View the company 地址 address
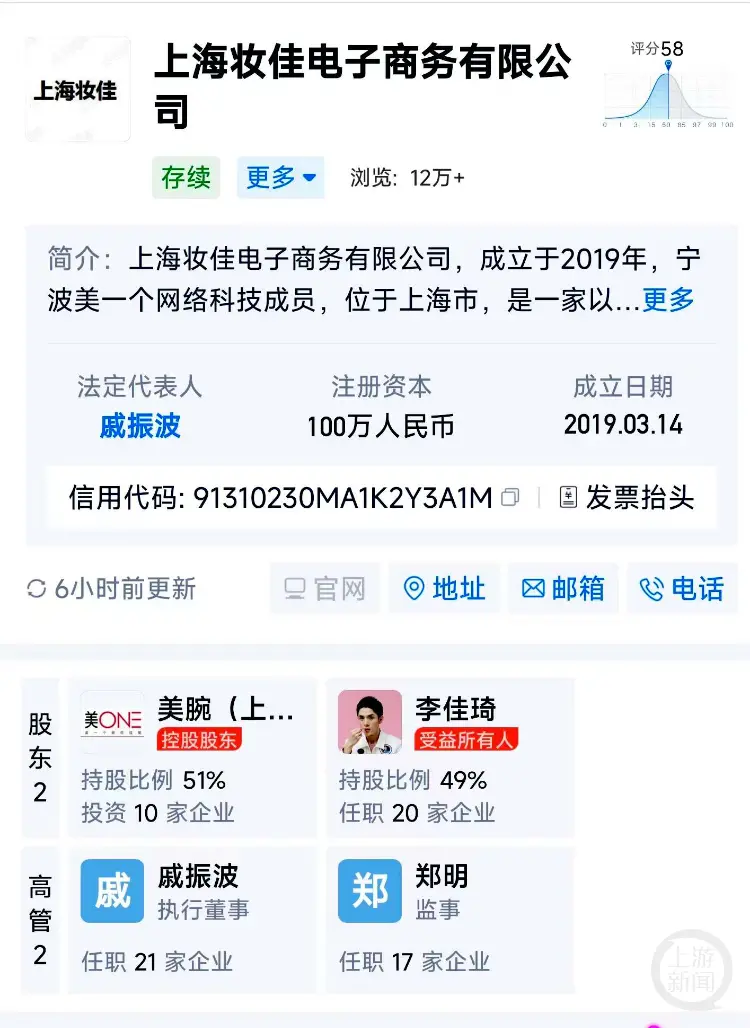 [444, 589]
